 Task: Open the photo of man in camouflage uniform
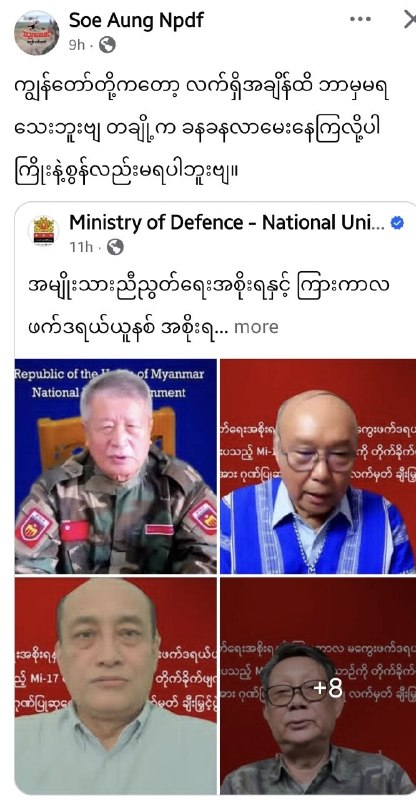116,466
